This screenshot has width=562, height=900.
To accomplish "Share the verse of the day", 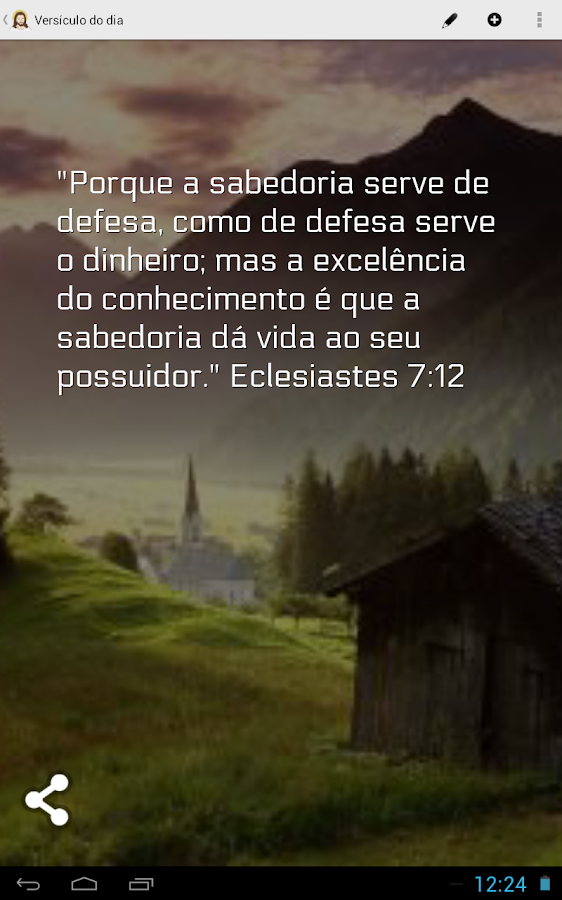I will coord(47,800).
